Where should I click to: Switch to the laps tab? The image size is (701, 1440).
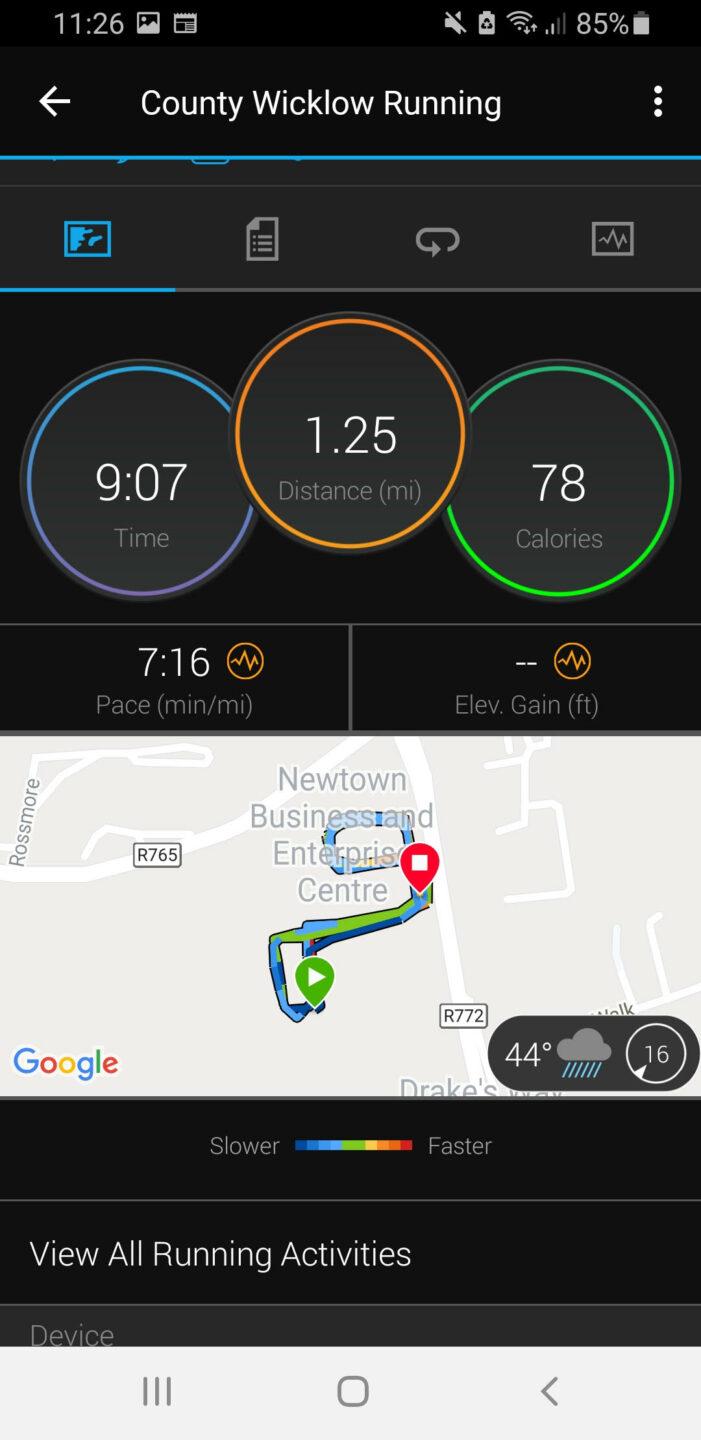coord(437,240)
